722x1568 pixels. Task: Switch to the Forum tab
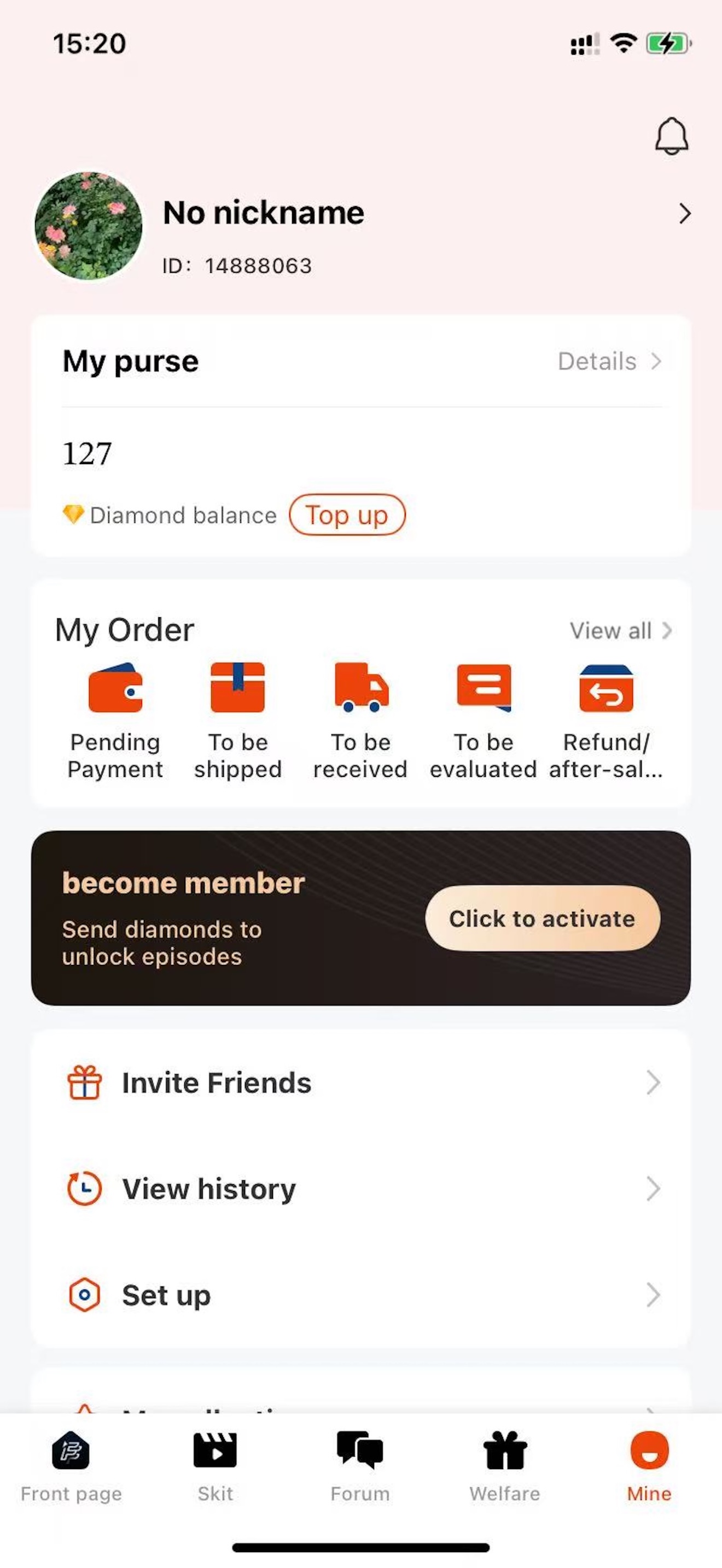[x=360, y=1465]
